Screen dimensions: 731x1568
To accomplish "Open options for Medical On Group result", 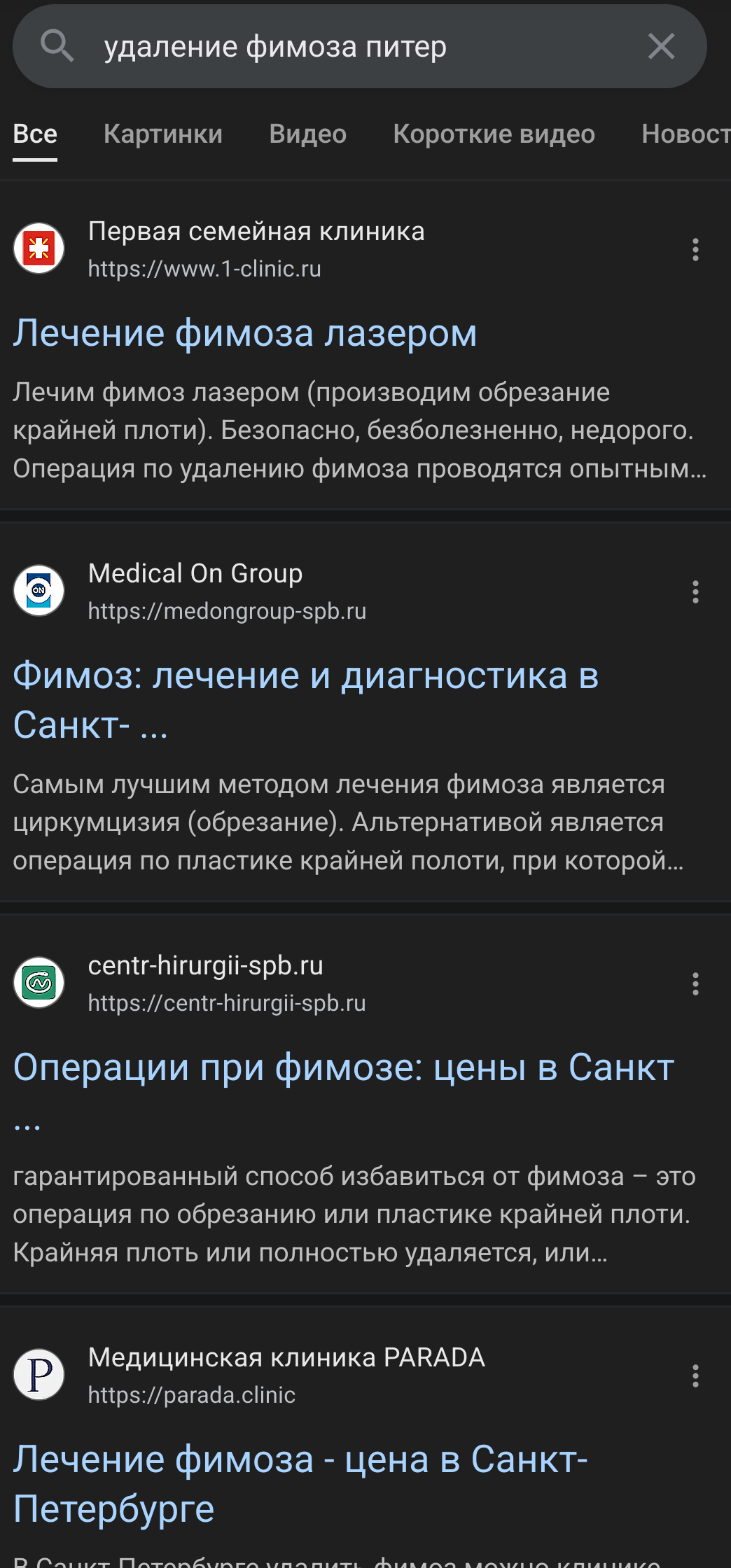I will point(695,592).
